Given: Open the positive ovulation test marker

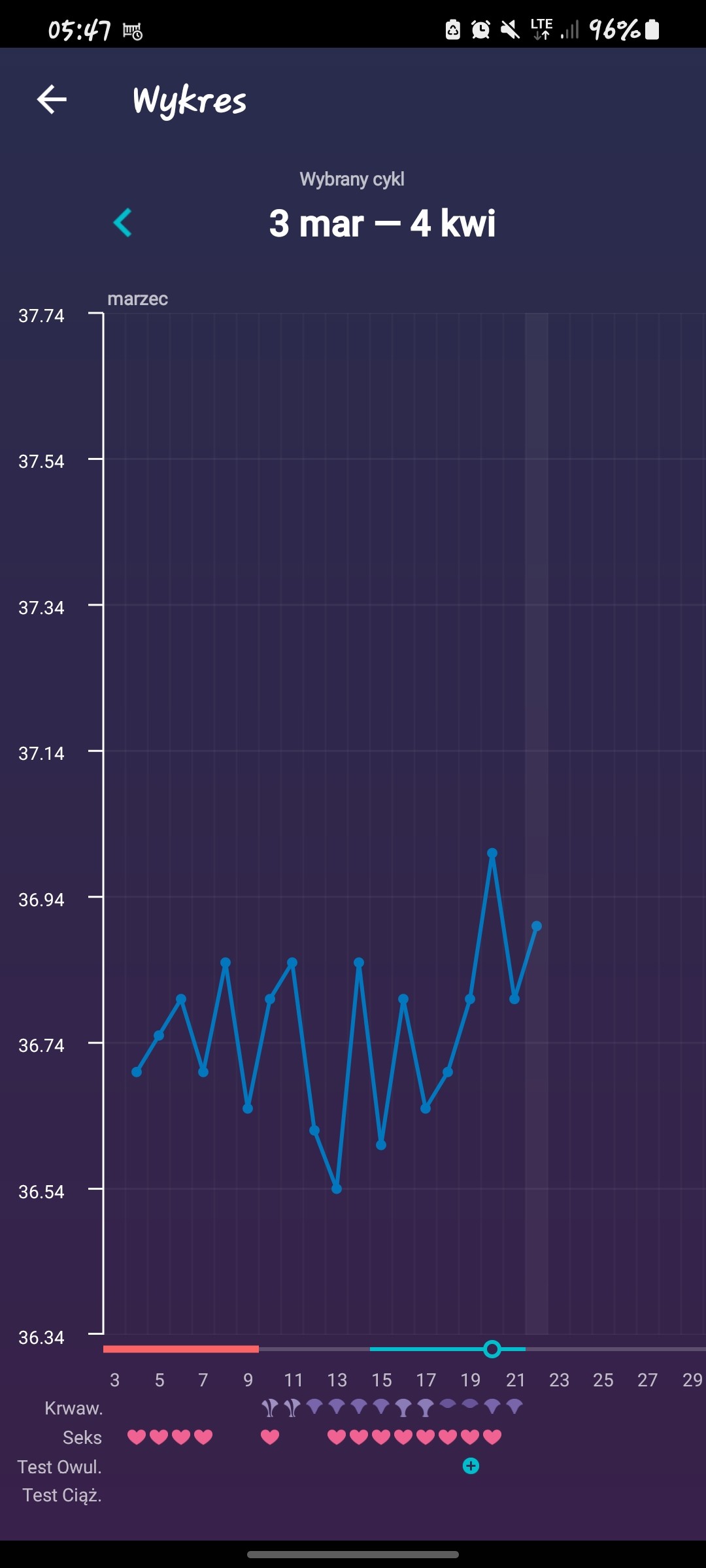Looking at the screenshot, I should [x=471, y=1466].
